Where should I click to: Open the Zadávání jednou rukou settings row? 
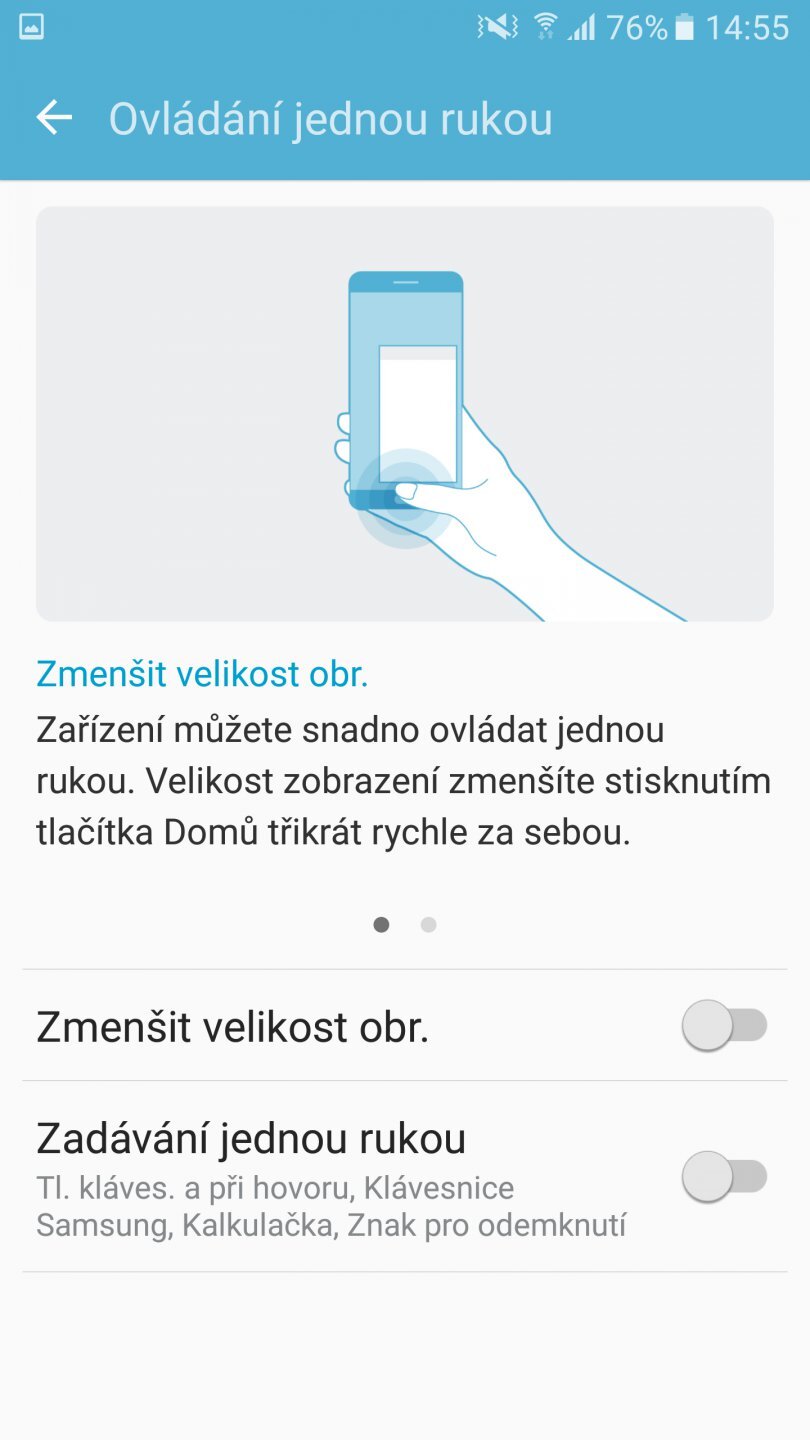tap(300, 1178)
